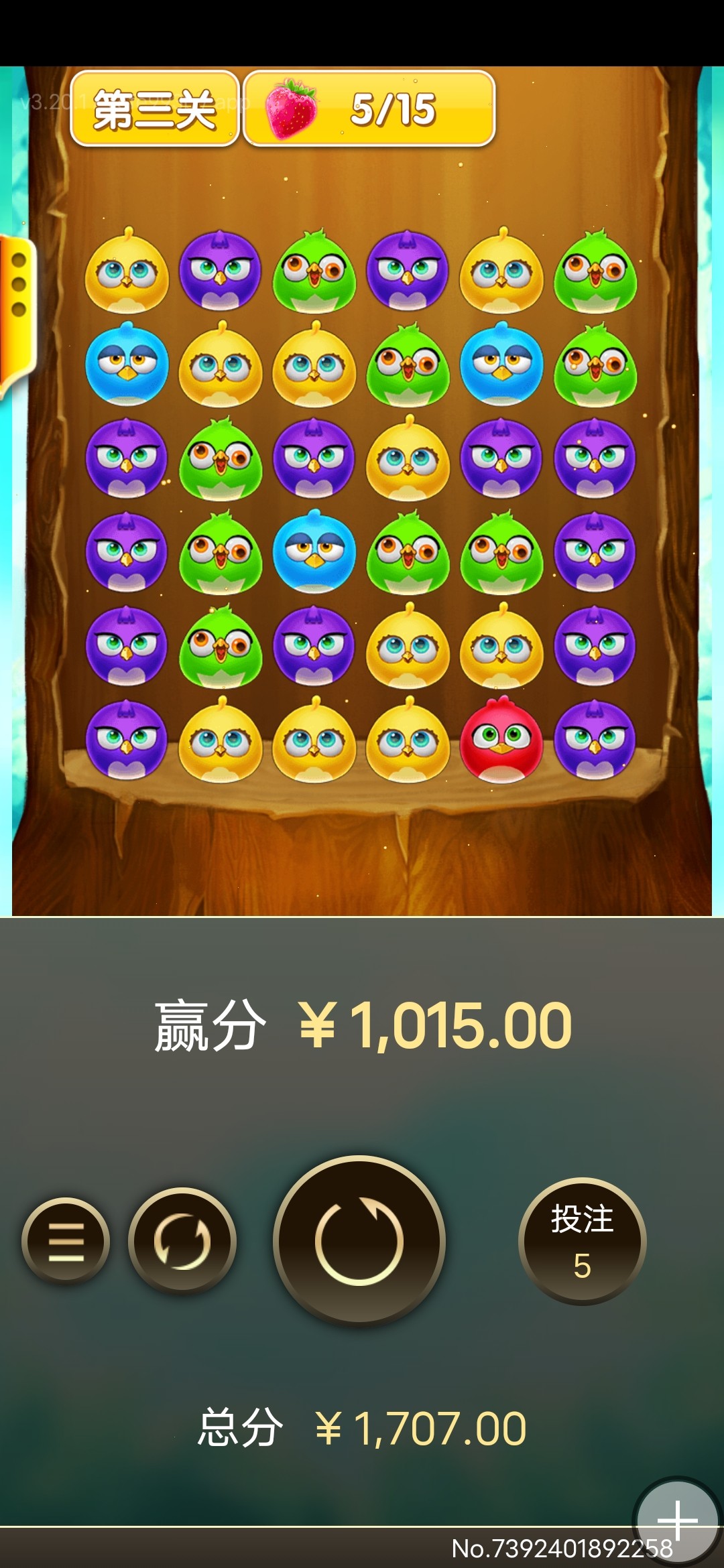This screenshot has height=1568, width=724.
Task: Open the hamburger menu button
Action: tap(66, 1241)
